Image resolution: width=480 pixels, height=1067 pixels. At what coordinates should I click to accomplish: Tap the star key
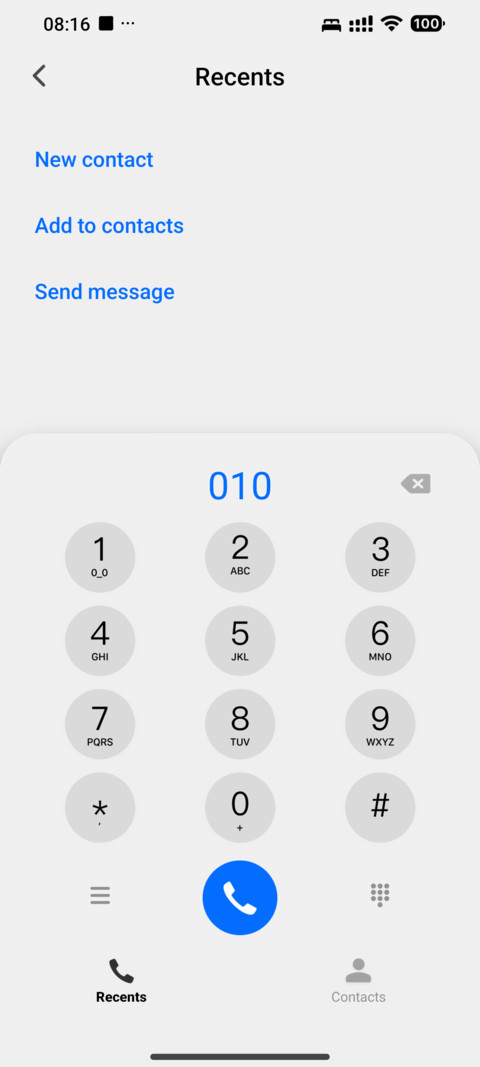[100, 808]
